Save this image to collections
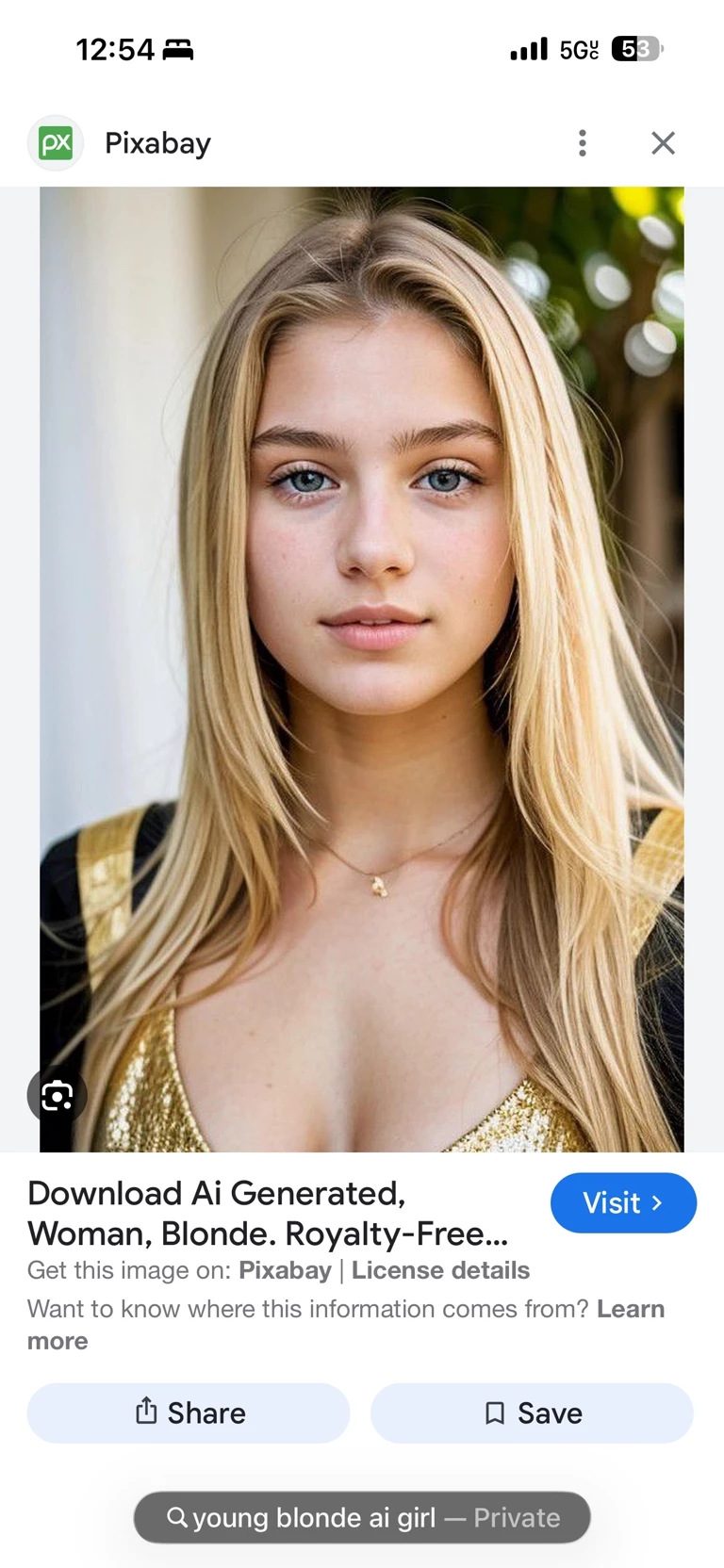Screen dimensions: 724x1568 tap(532, 1413)
